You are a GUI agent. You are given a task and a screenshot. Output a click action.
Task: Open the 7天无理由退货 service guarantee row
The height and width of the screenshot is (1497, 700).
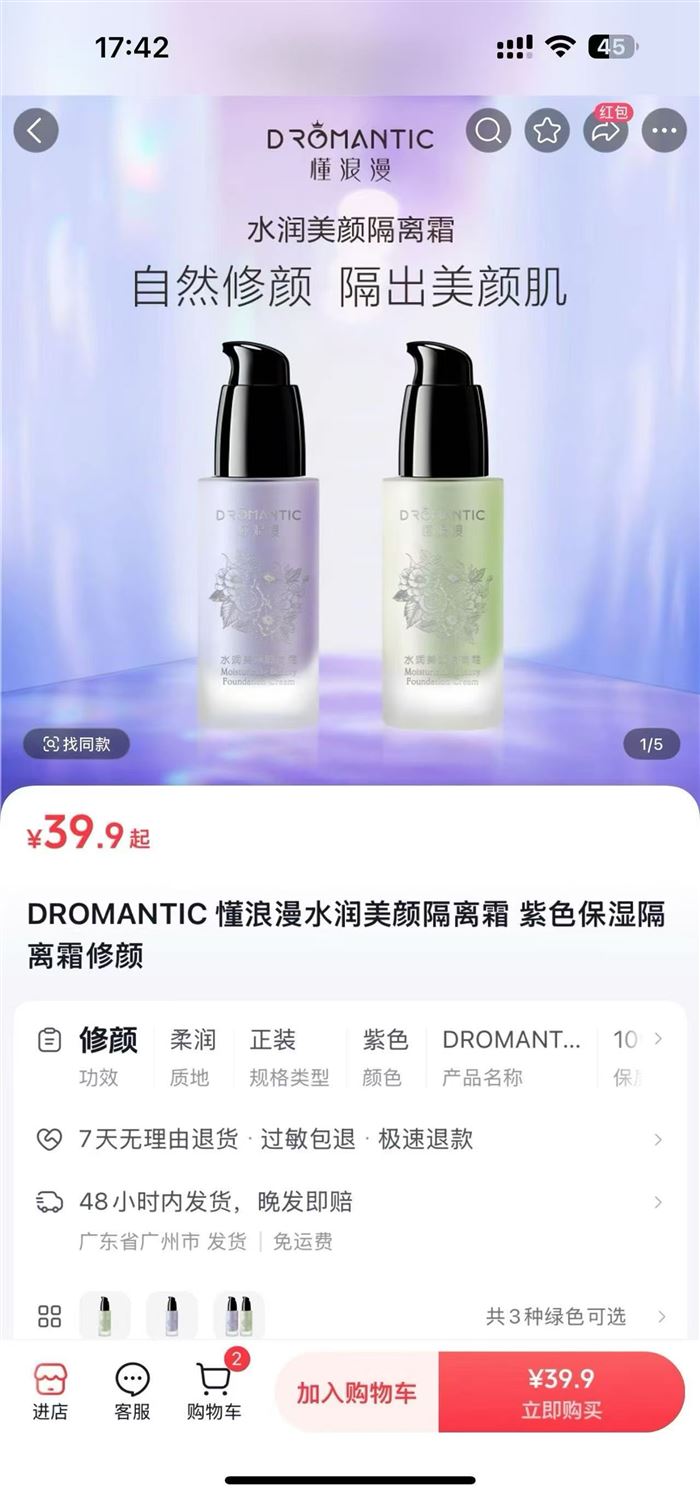350,1139
